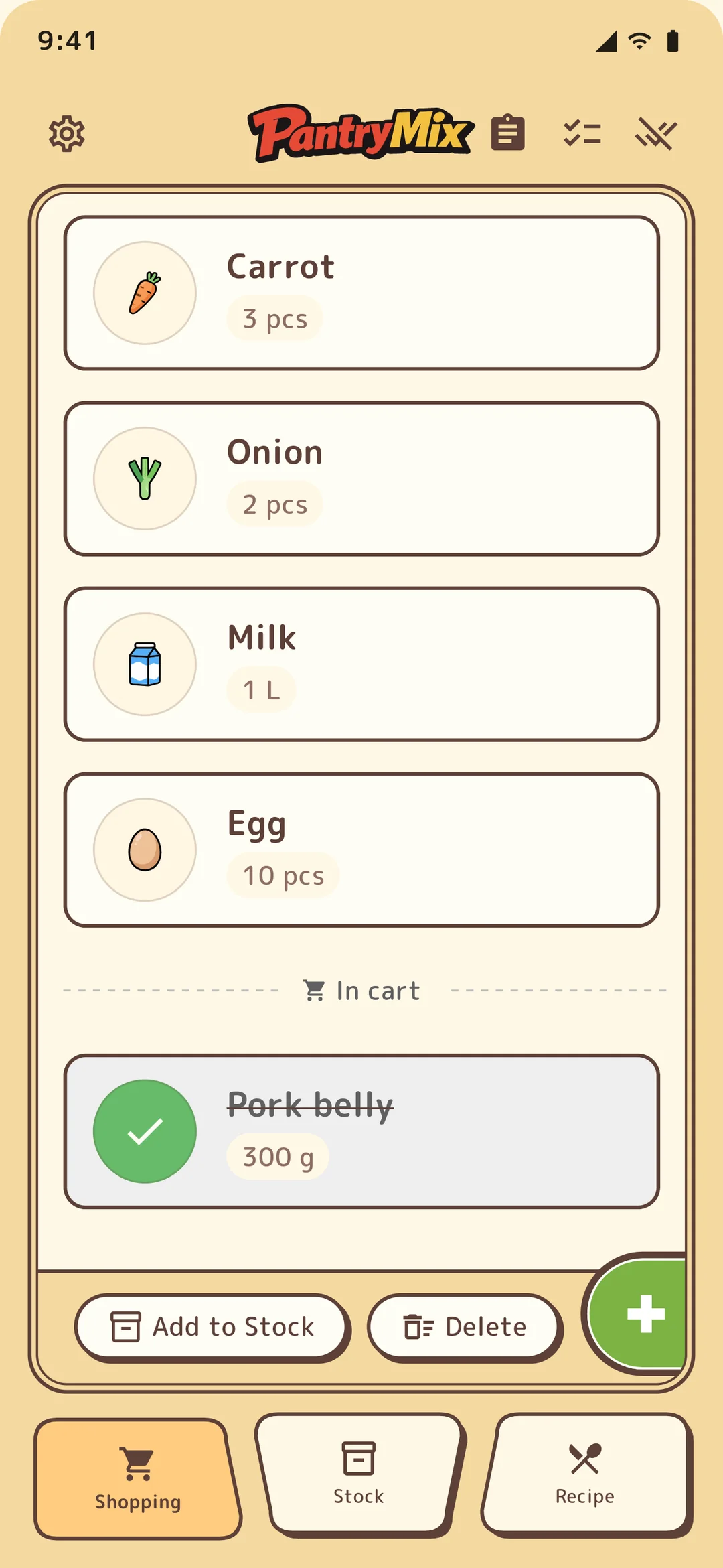Select the Egg item card

point(361,850)
